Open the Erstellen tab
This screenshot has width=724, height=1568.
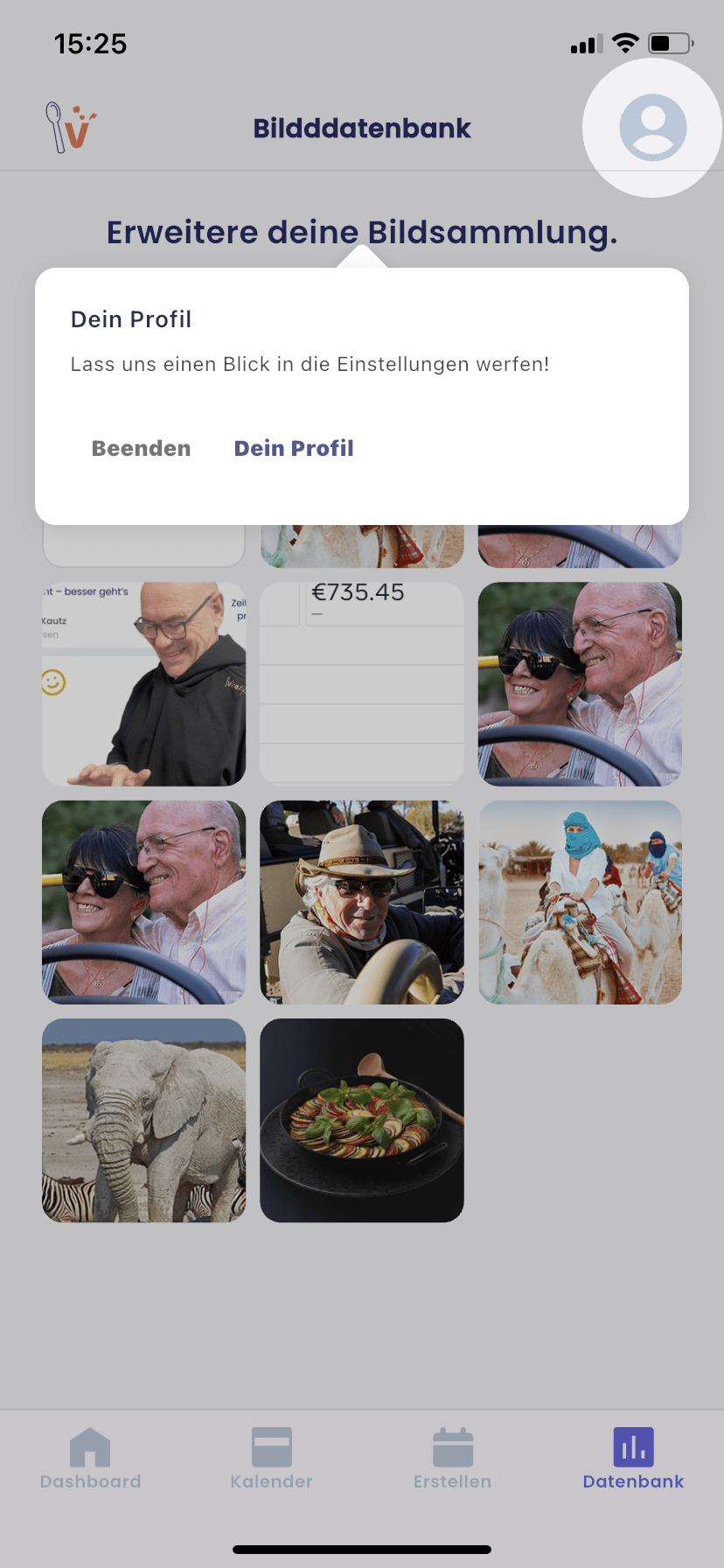point(452,1458)
